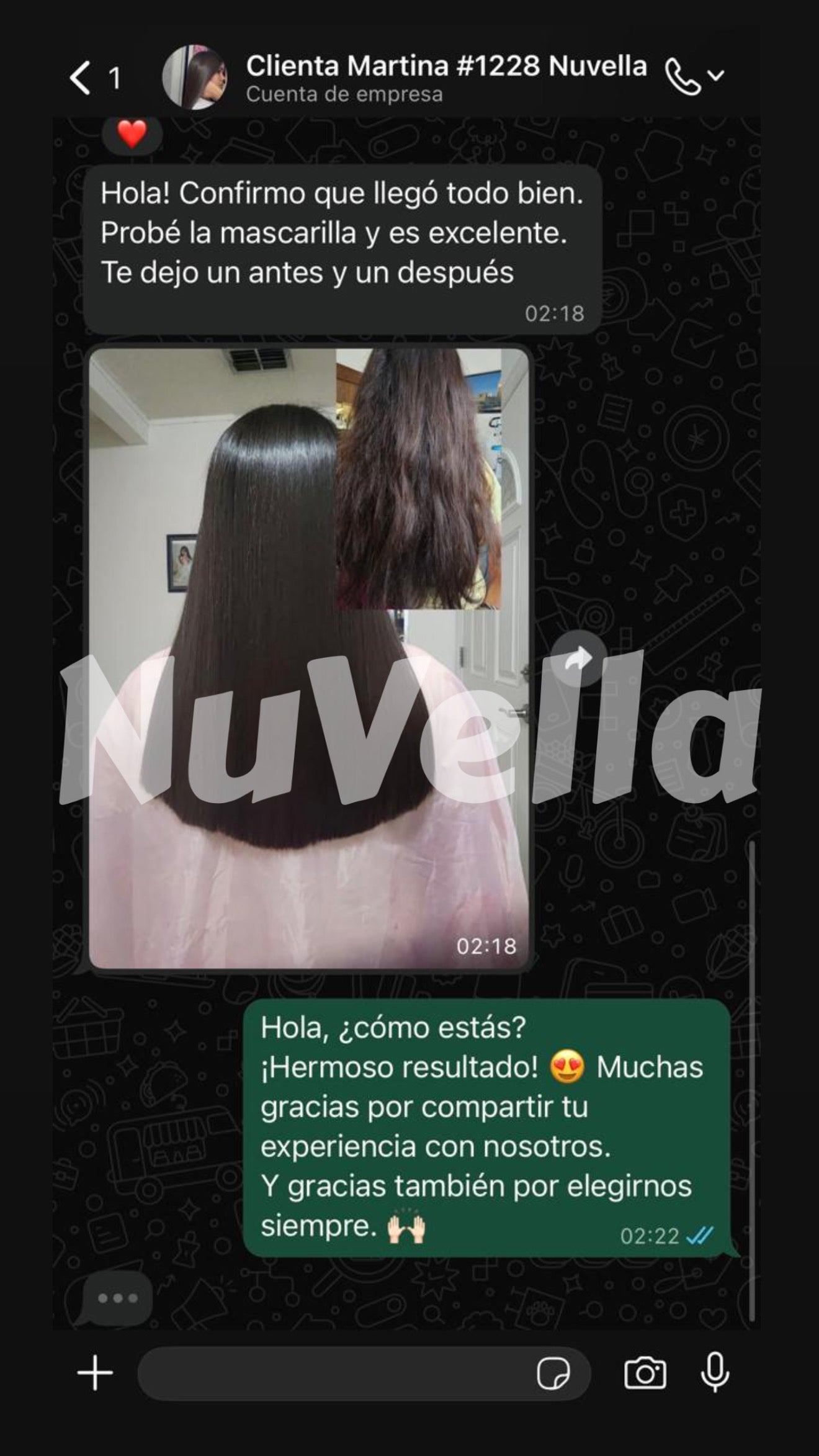This screenshot has height=1456, width=819.
Task: Open the camera to take a photo
Action: (645, 1372)
